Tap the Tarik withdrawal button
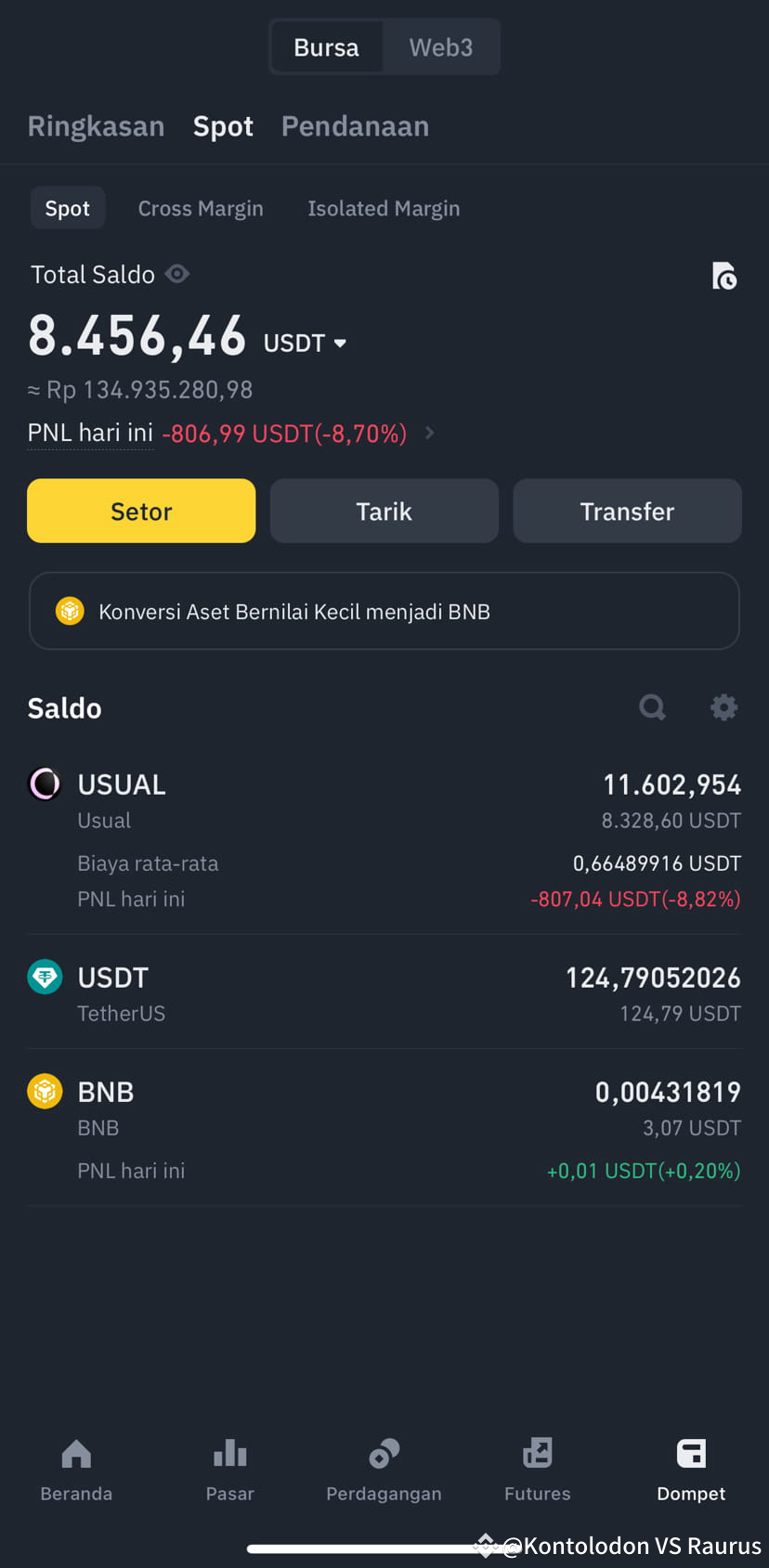Viewport: 769px width, 1568px height. tap(384, 511)
